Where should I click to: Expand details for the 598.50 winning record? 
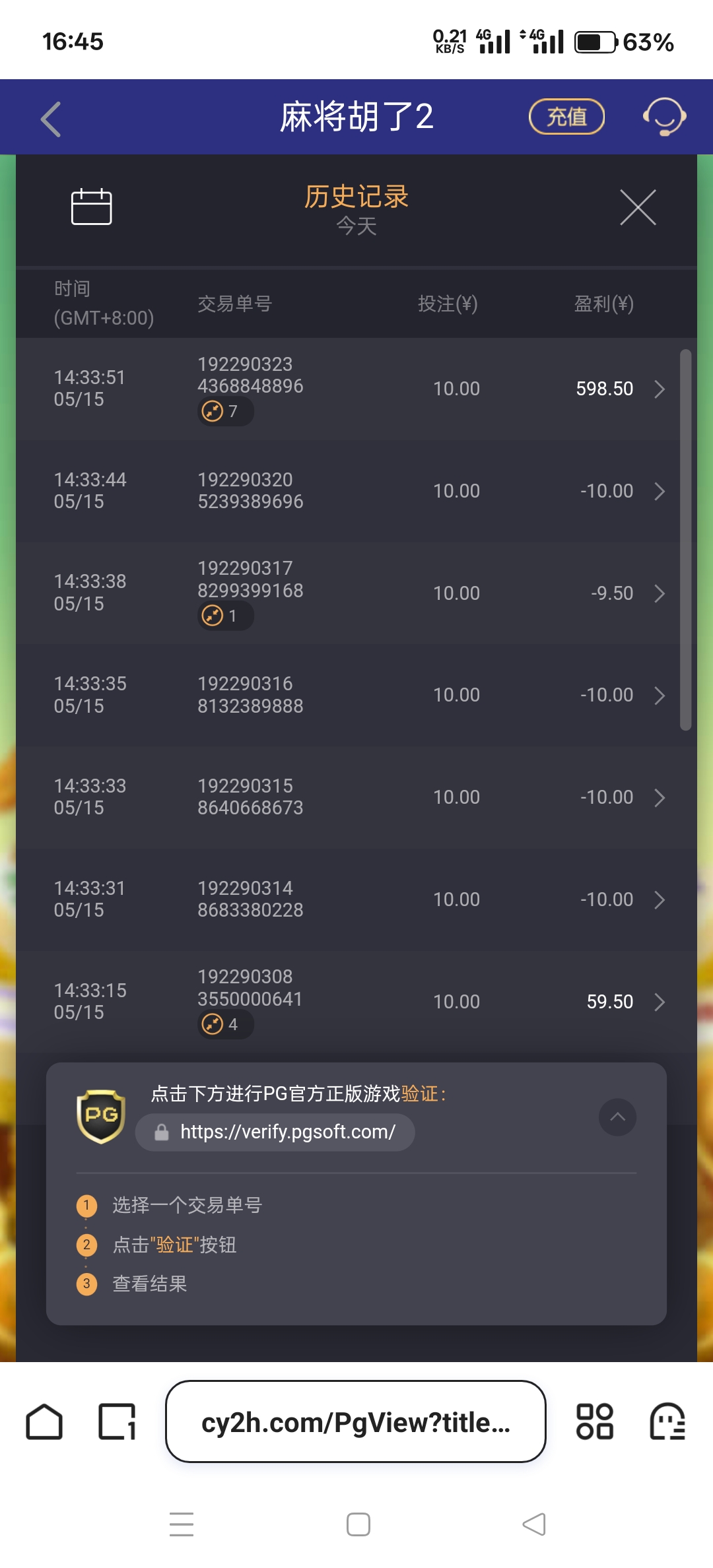[x=659, y=389]
